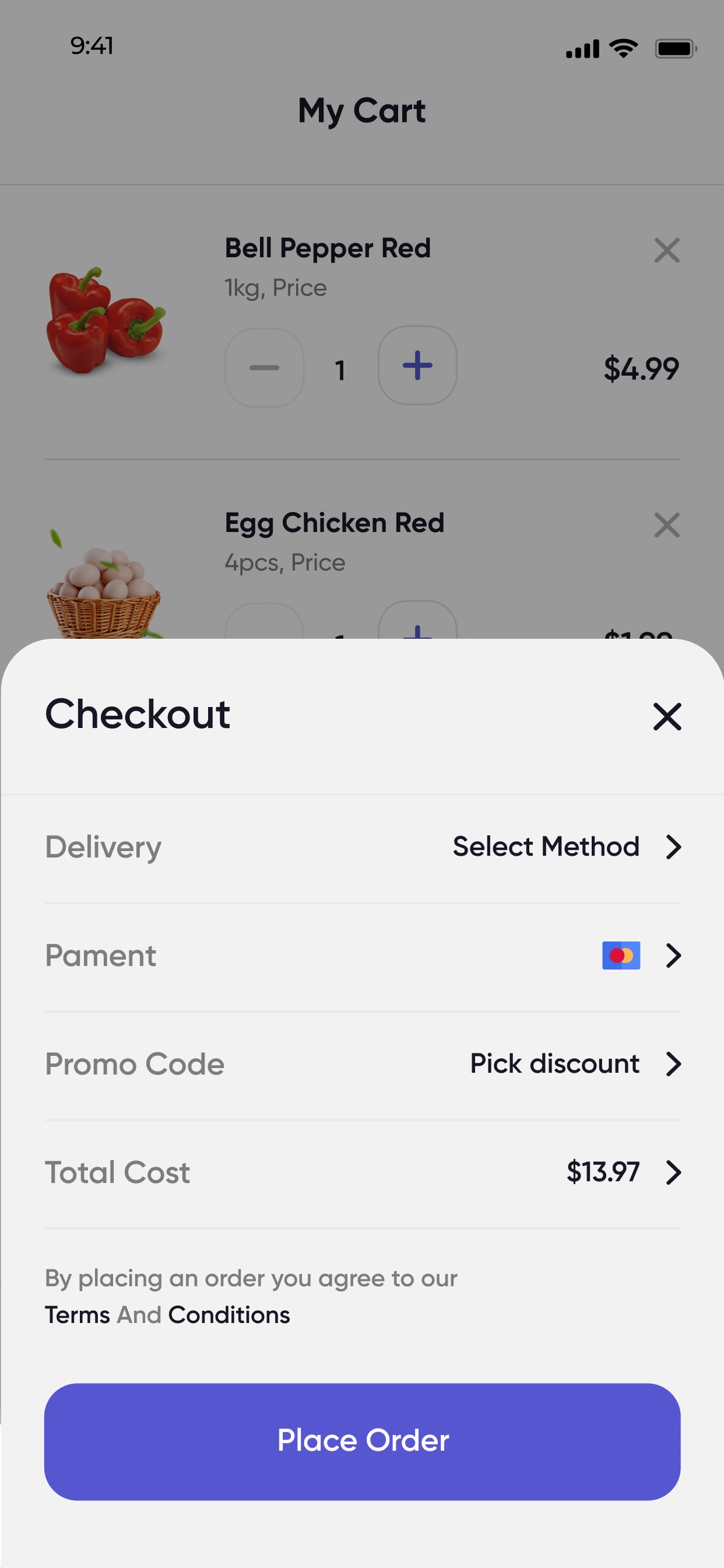This screenshot has width=724, height=1568.
Task: Open the Checkout section title
Action: tap(138, 715)
